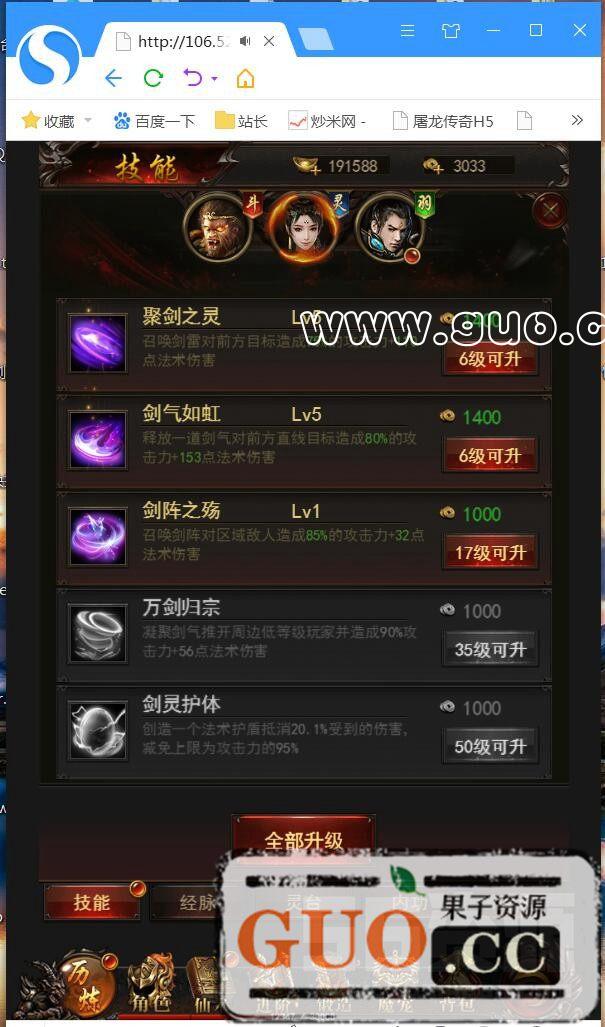The image size is (605, 1027).
Task: Open the browser hamburger menu
Action: (x=407, y=31)
